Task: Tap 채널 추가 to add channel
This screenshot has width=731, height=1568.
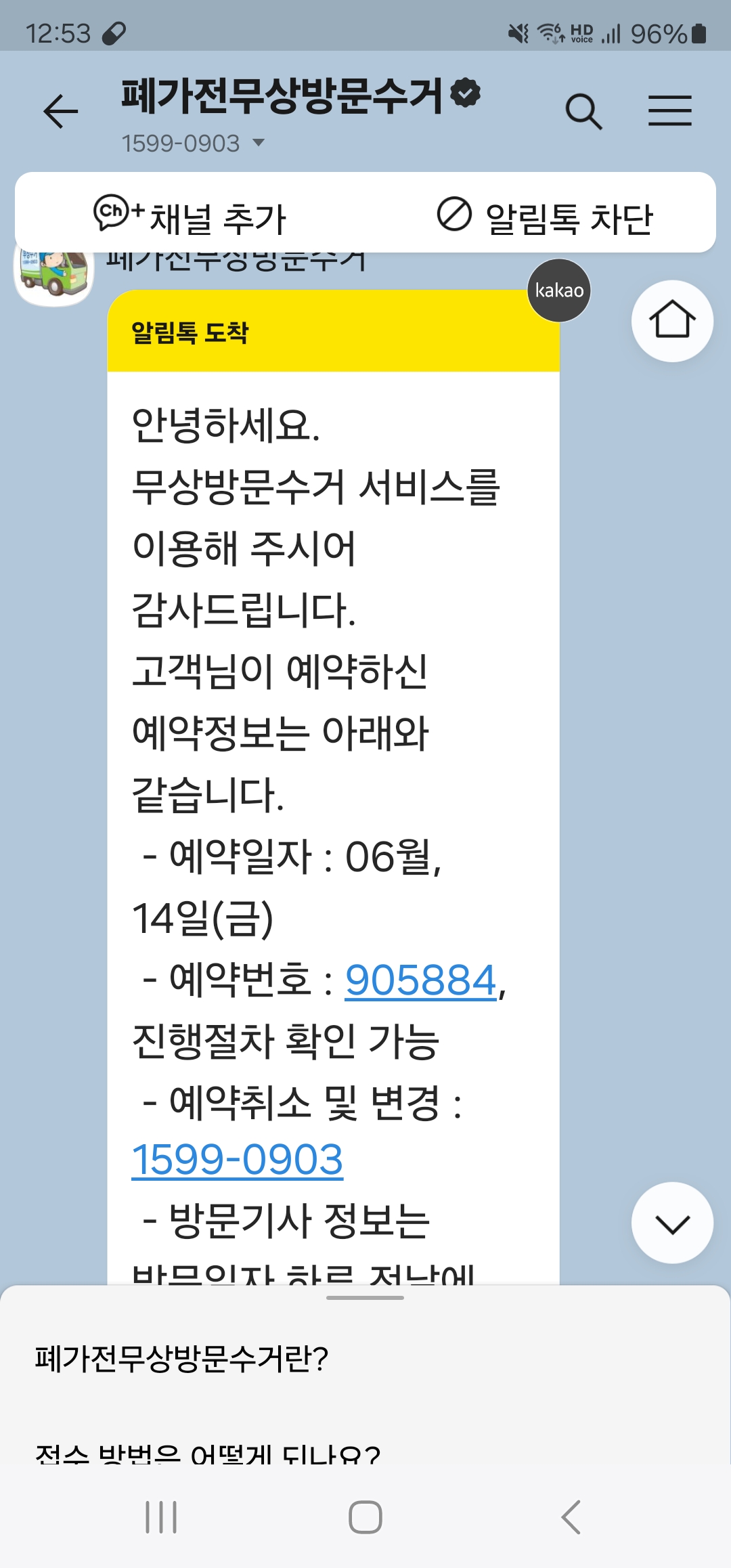Action: (x=190, y=218)
